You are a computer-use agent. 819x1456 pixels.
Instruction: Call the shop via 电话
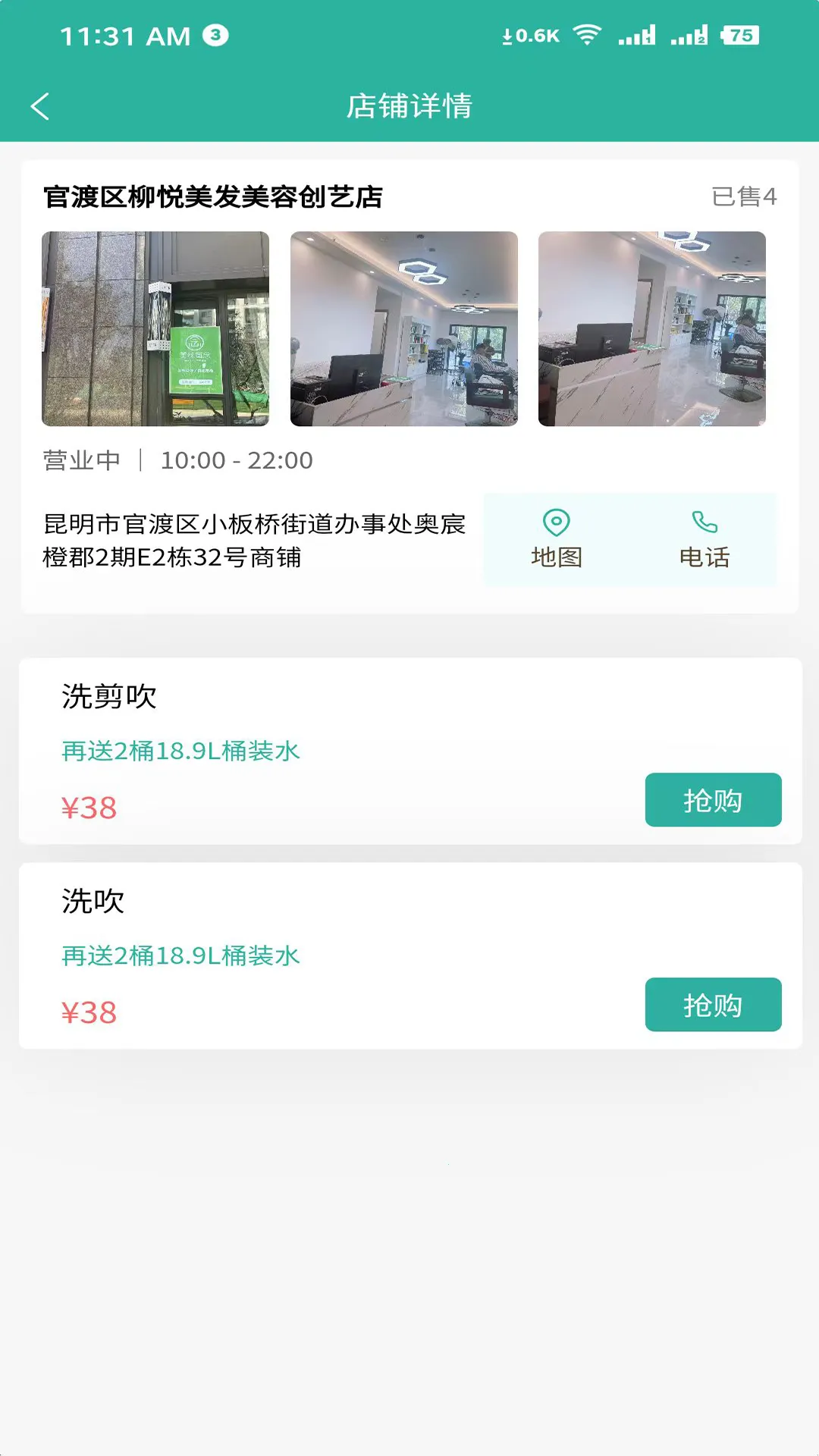pos(704,539)
